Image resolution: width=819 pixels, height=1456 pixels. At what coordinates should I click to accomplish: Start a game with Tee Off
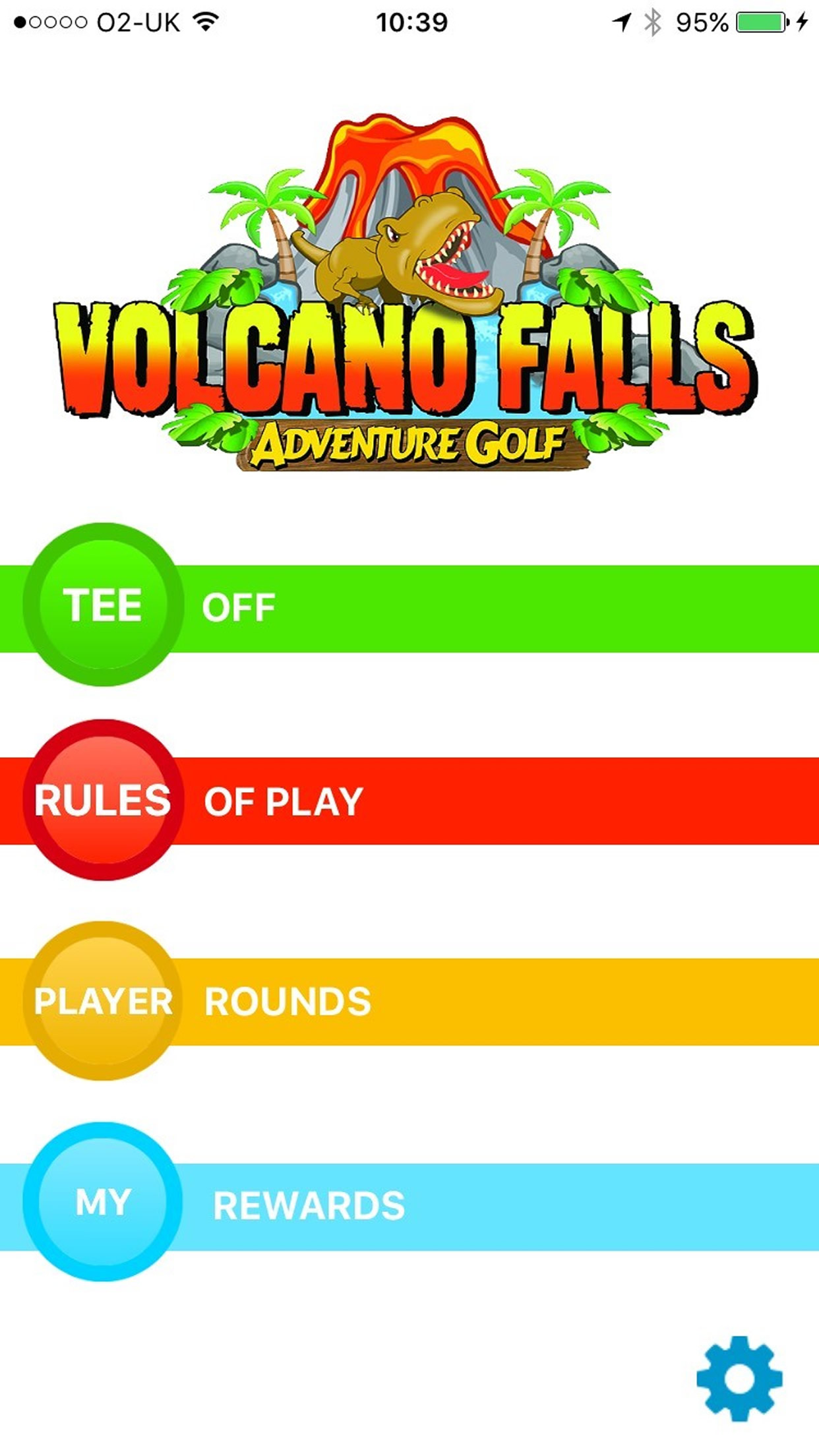click(409, 607)
